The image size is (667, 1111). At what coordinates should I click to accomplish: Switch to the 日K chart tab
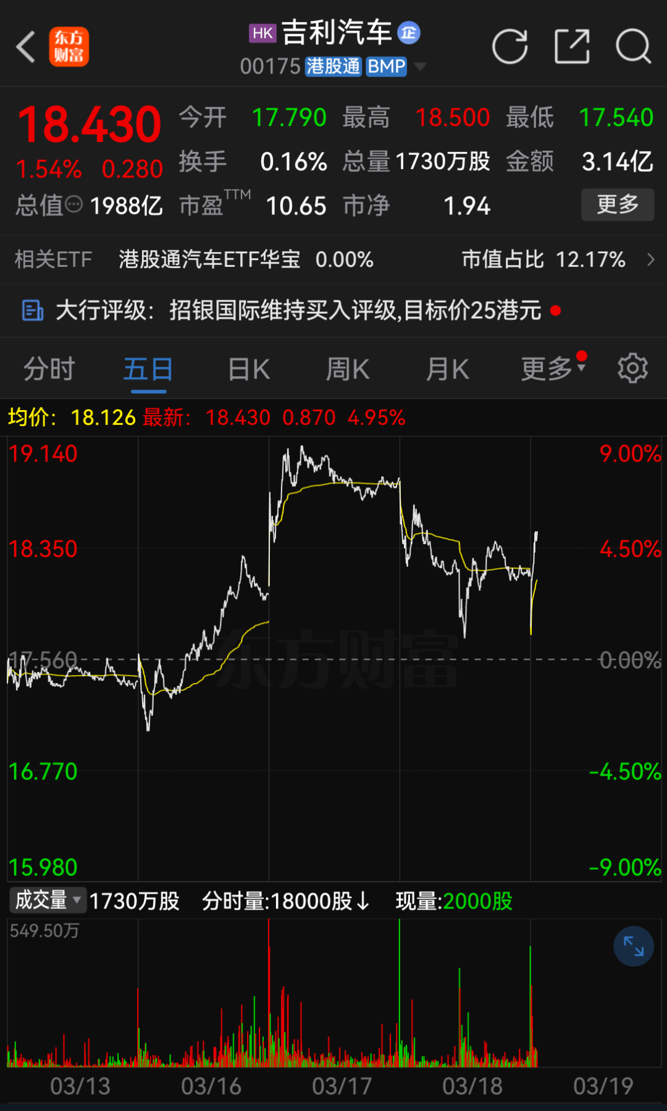248,368
